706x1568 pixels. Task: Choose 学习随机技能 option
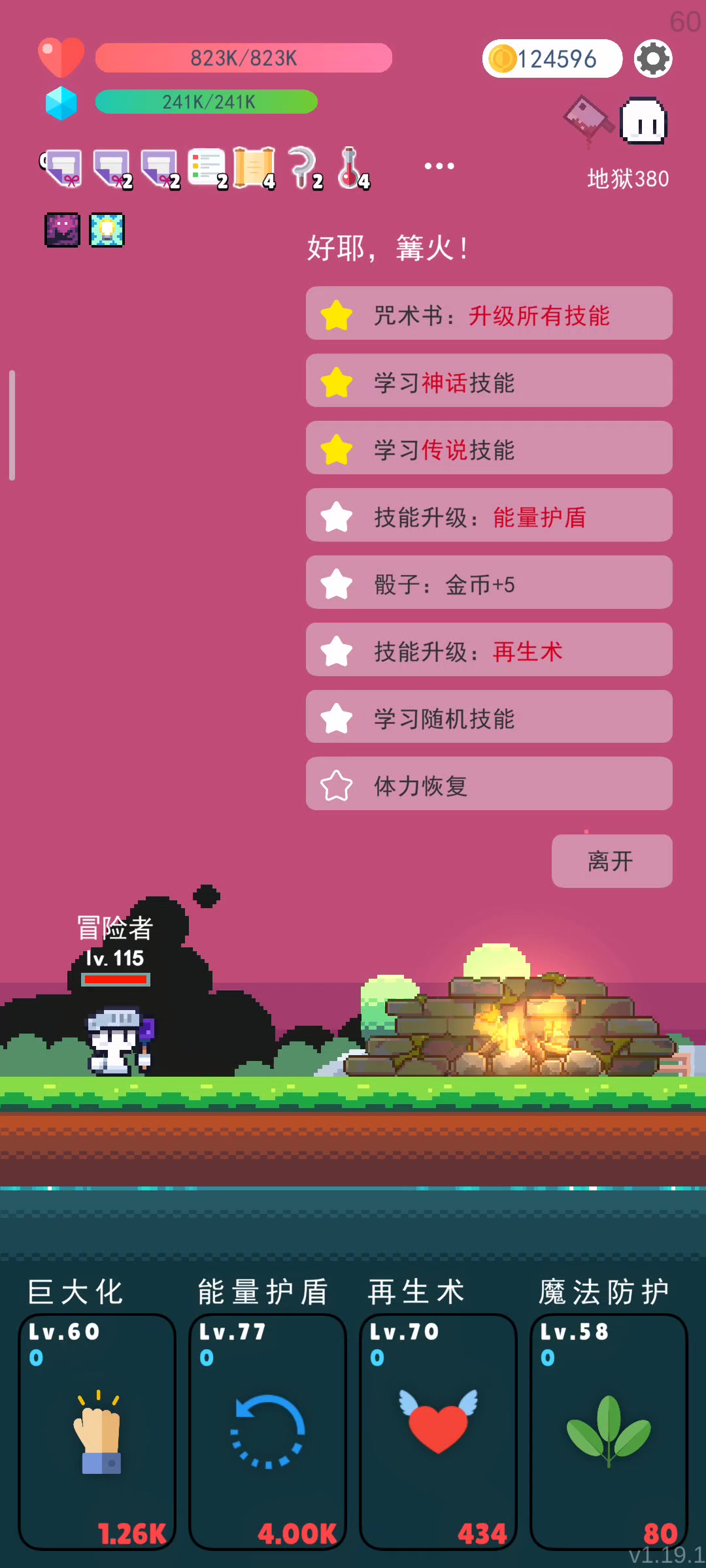click(489, 717)
